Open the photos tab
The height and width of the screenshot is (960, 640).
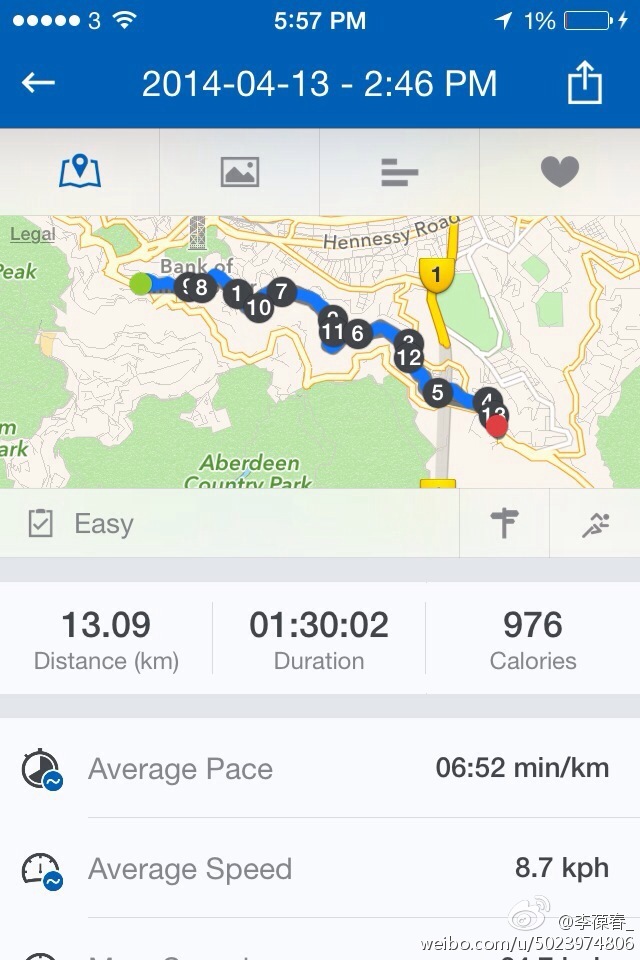click(240, 172)
